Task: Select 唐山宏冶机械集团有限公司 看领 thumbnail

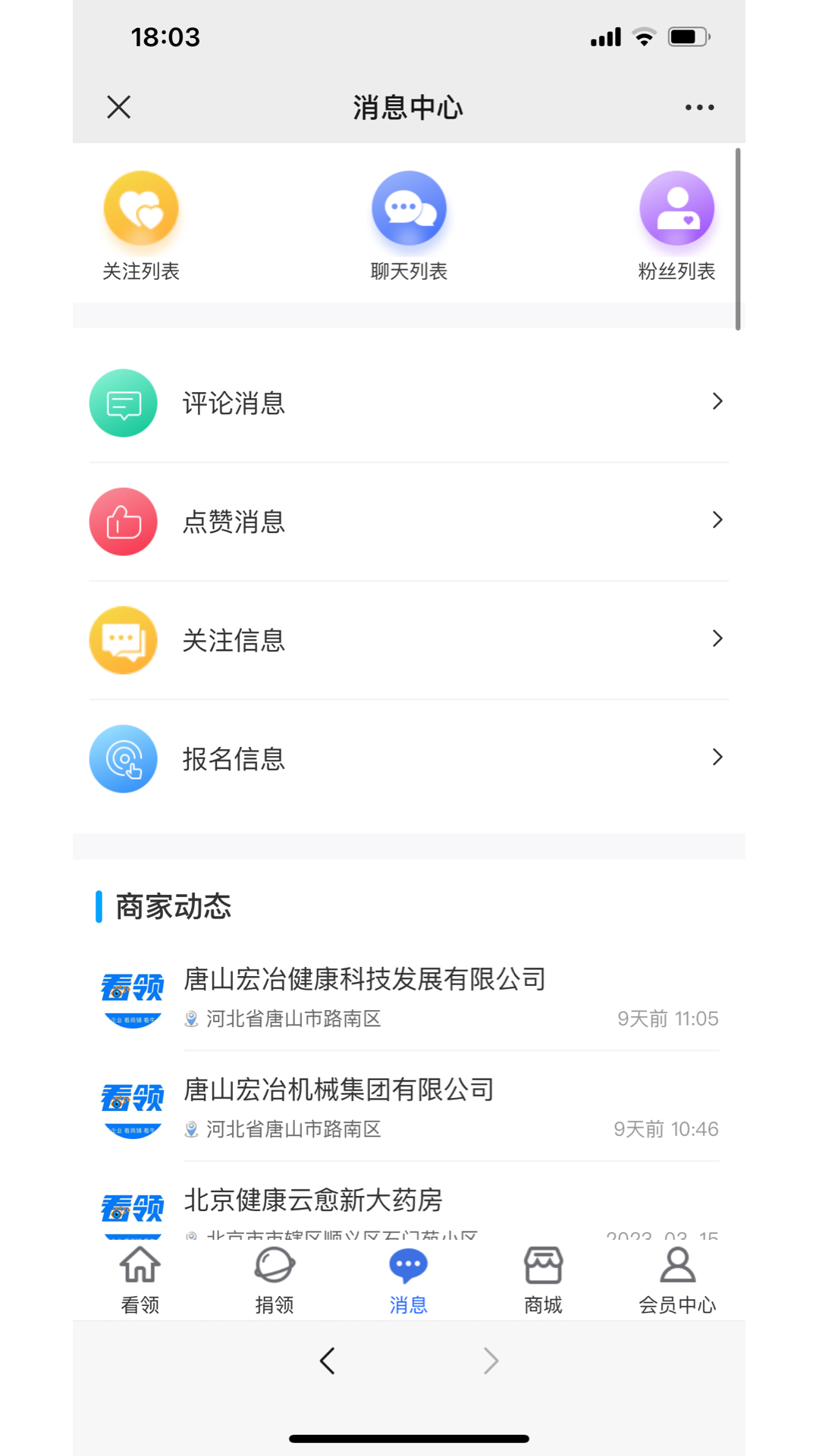Action: [x=131, y=1107]
